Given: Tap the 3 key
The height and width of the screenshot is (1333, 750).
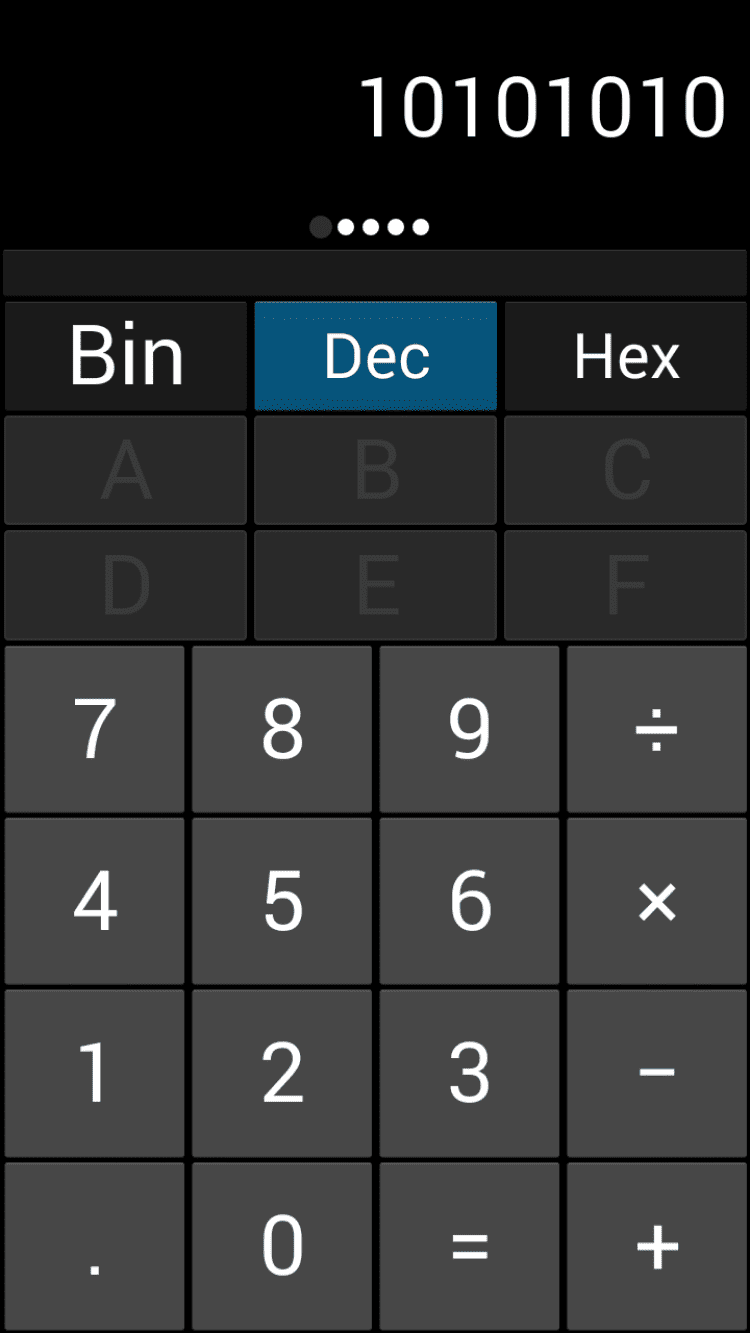Looking at the screenshot, I should click(x=469, y=1073).
